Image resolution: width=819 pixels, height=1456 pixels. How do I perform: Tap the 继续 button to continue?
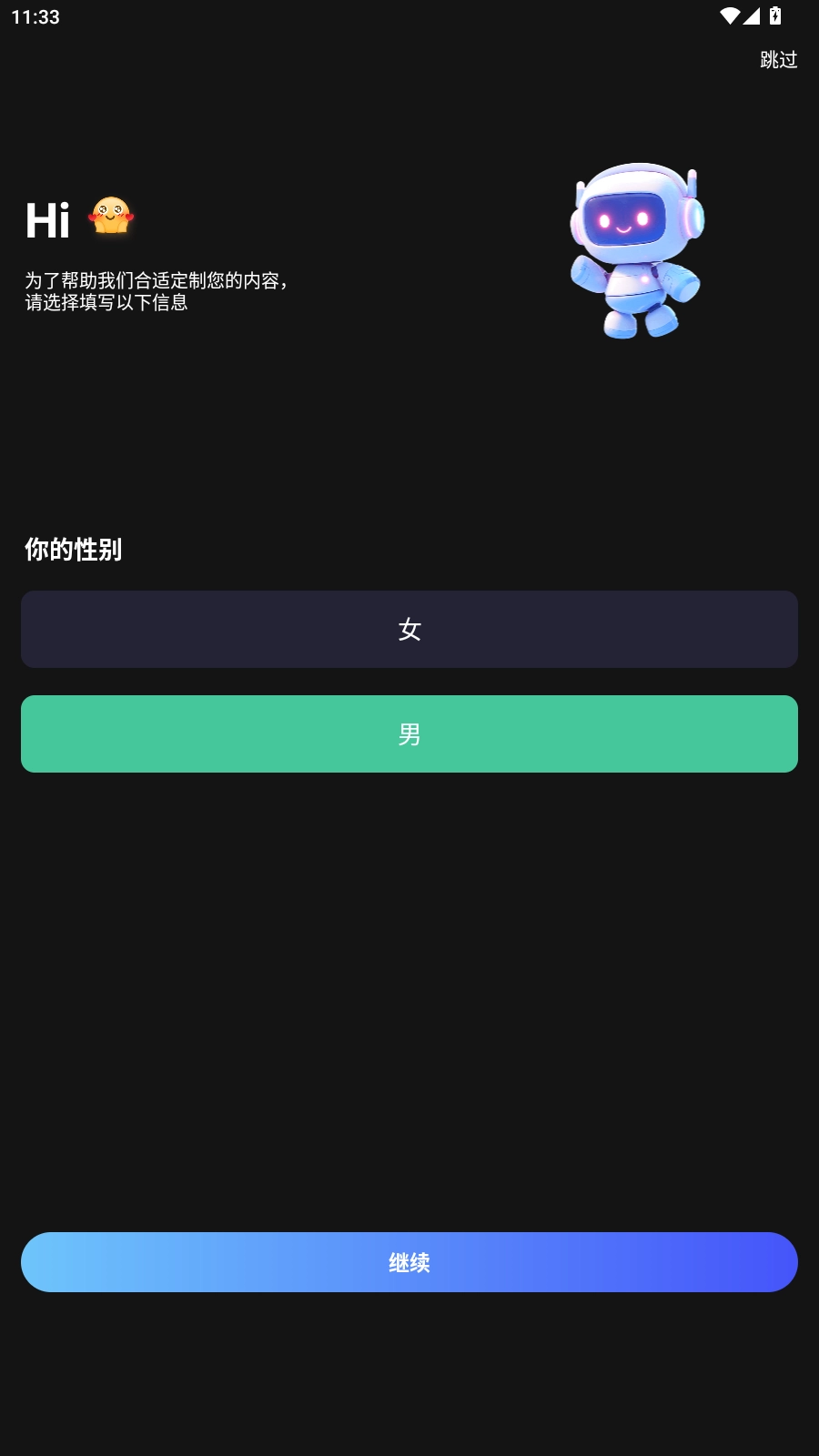409,1262
